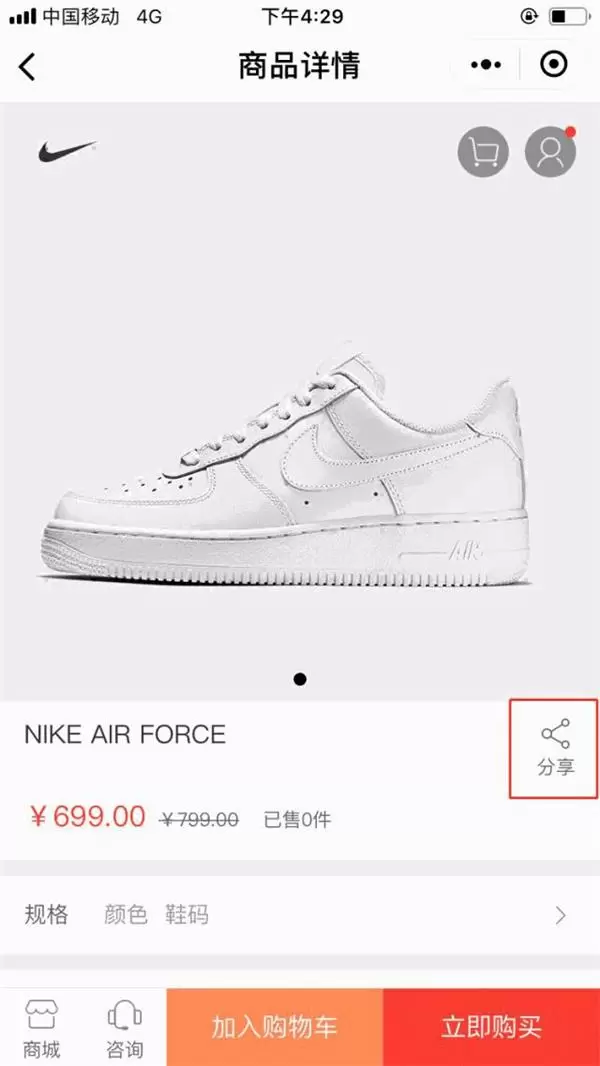Image resolution: width=600 pixels, height=1066 pixels.
Task: Expand the 规格 颜色 鞋码 options row
Action: [x=300, y=915]
